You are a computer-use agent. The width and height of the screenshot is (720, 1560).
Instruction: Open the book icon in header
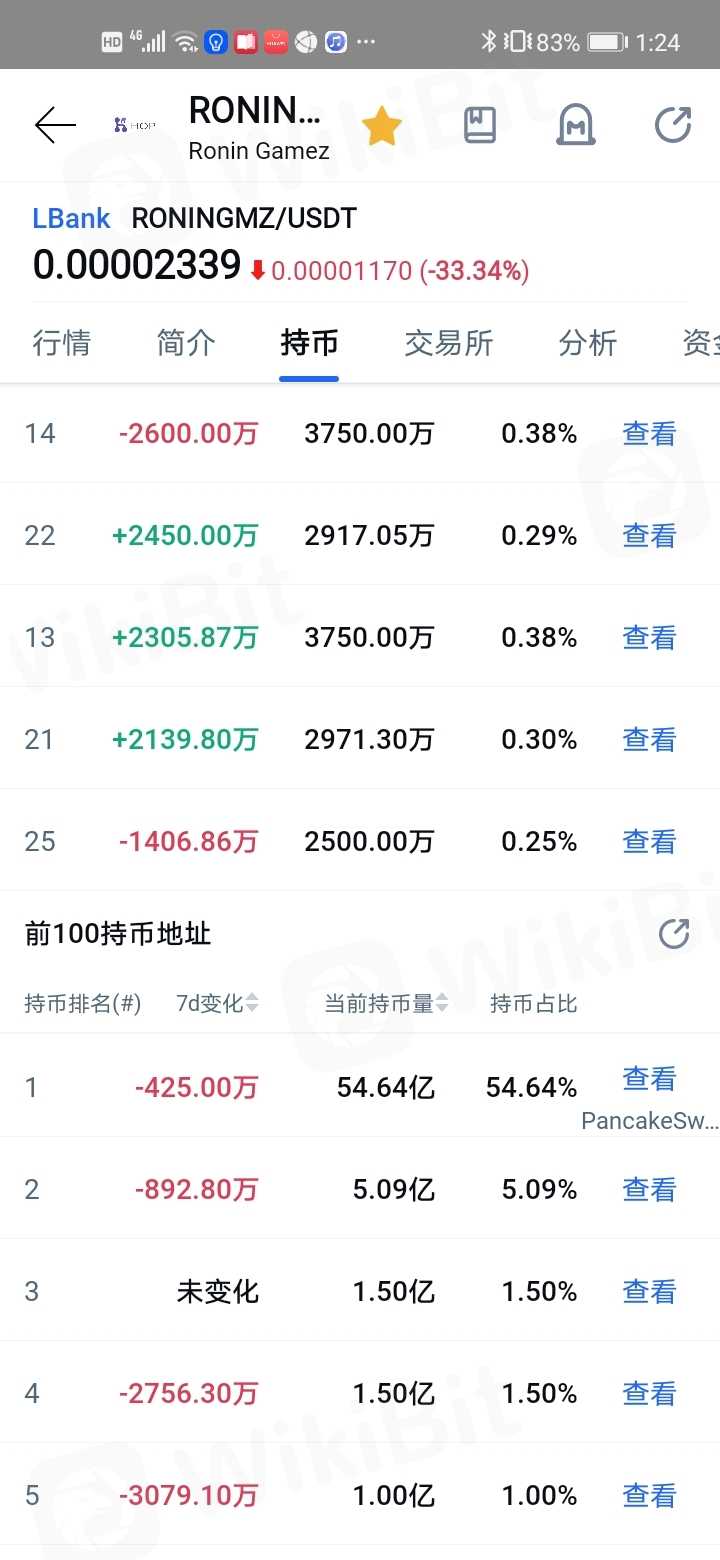coord(480,125)
